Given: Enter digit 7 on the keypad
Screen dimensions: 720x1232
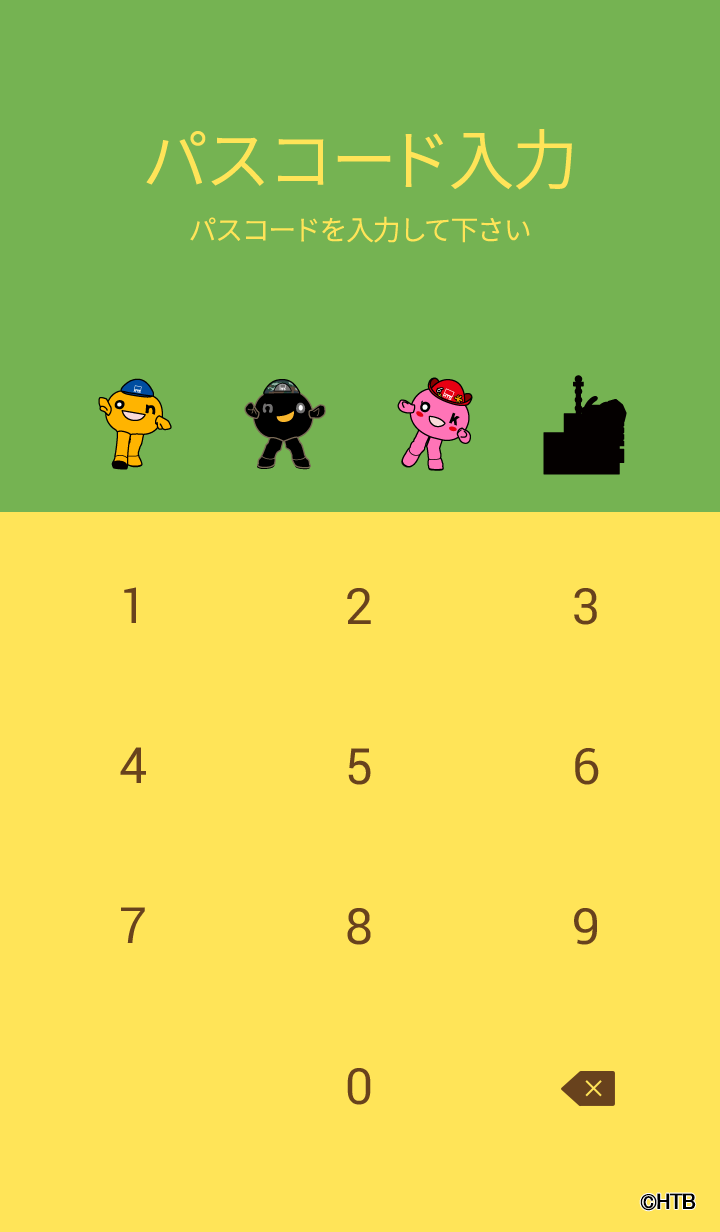Looking at the screenshot, I should (132, 927).
